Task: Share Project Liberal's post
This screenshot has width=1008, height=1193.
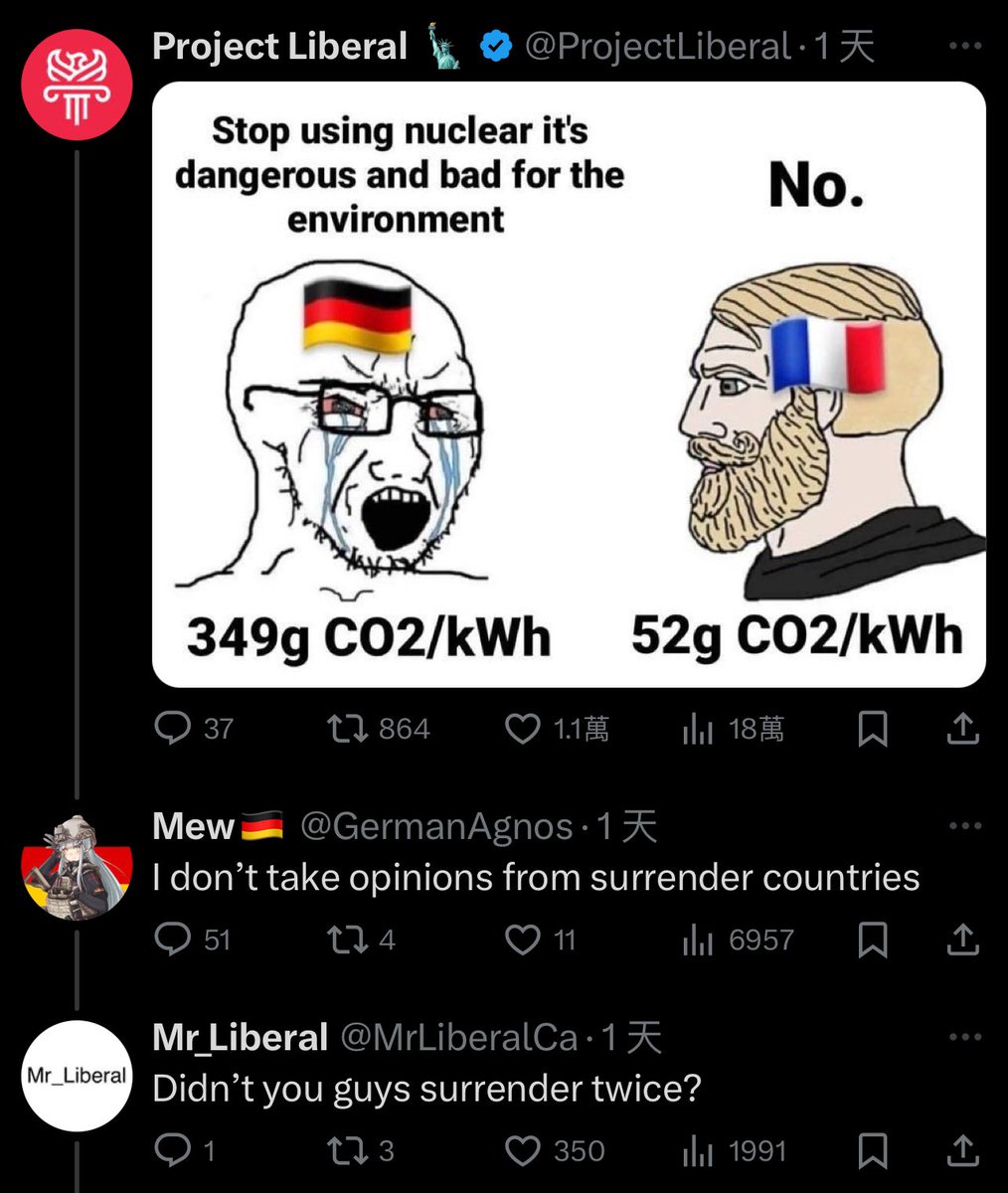Action: click(x=961, y=729)
